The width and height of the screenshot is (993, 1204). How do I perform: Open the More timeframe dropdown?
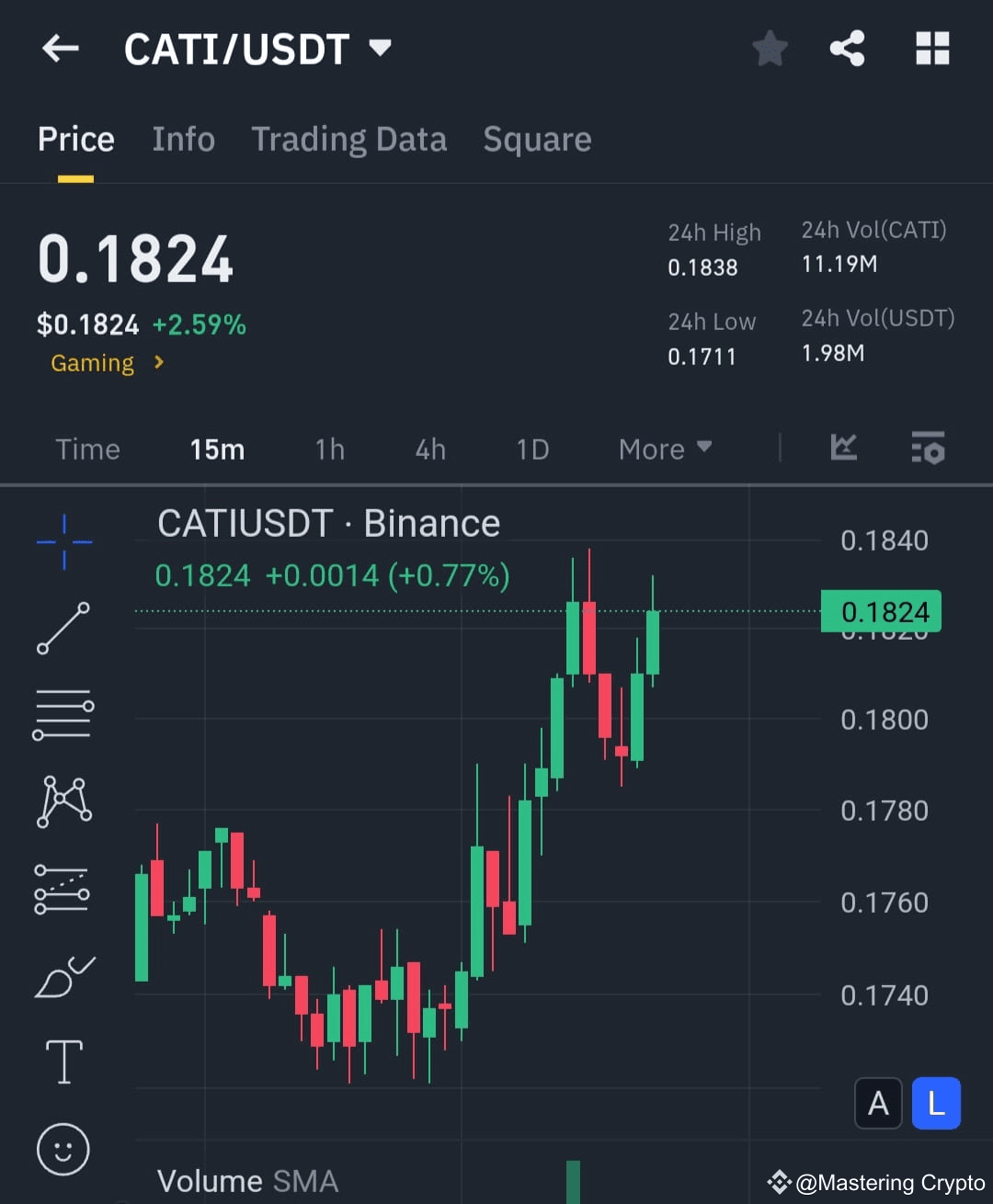click(x=664, y=449)
